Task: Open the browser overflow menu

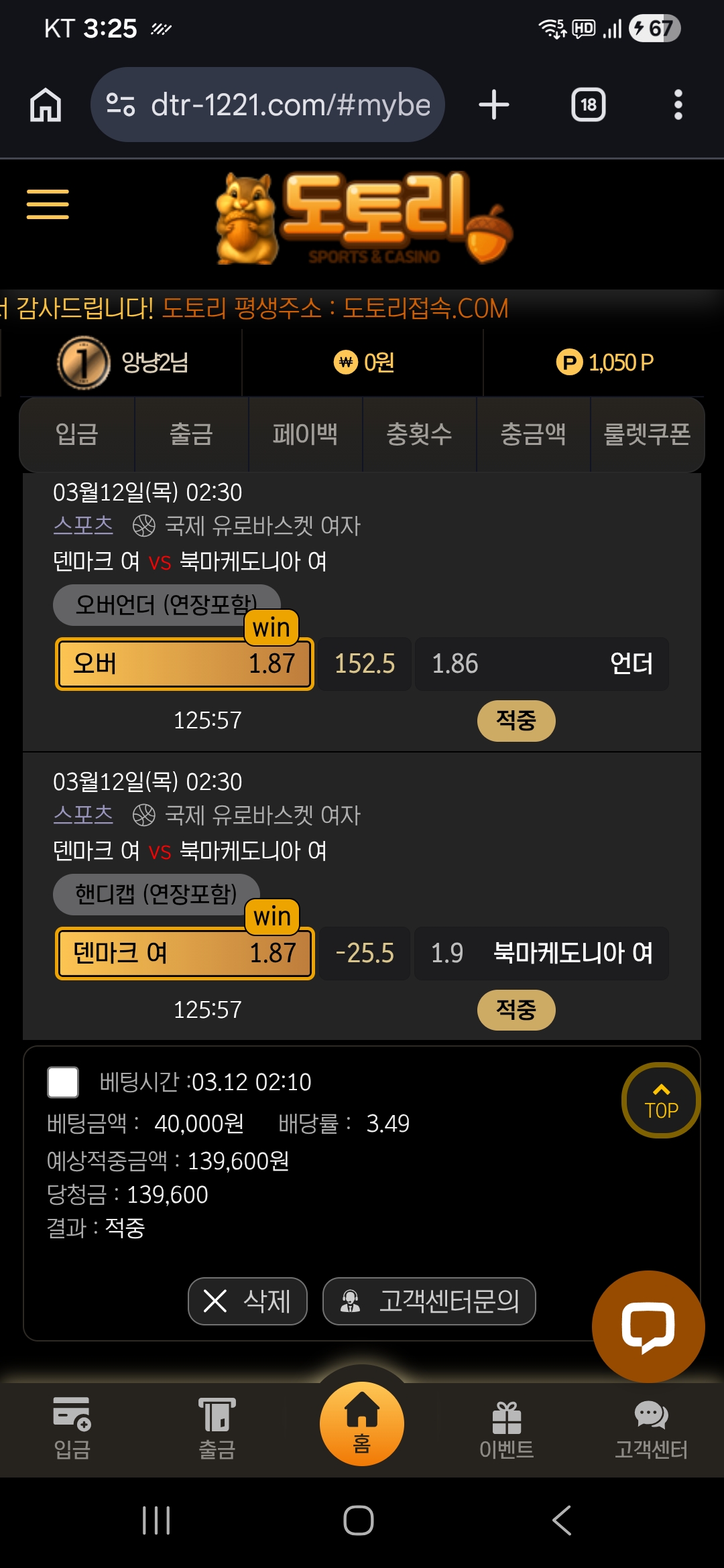Action: [x=678, y=105]
